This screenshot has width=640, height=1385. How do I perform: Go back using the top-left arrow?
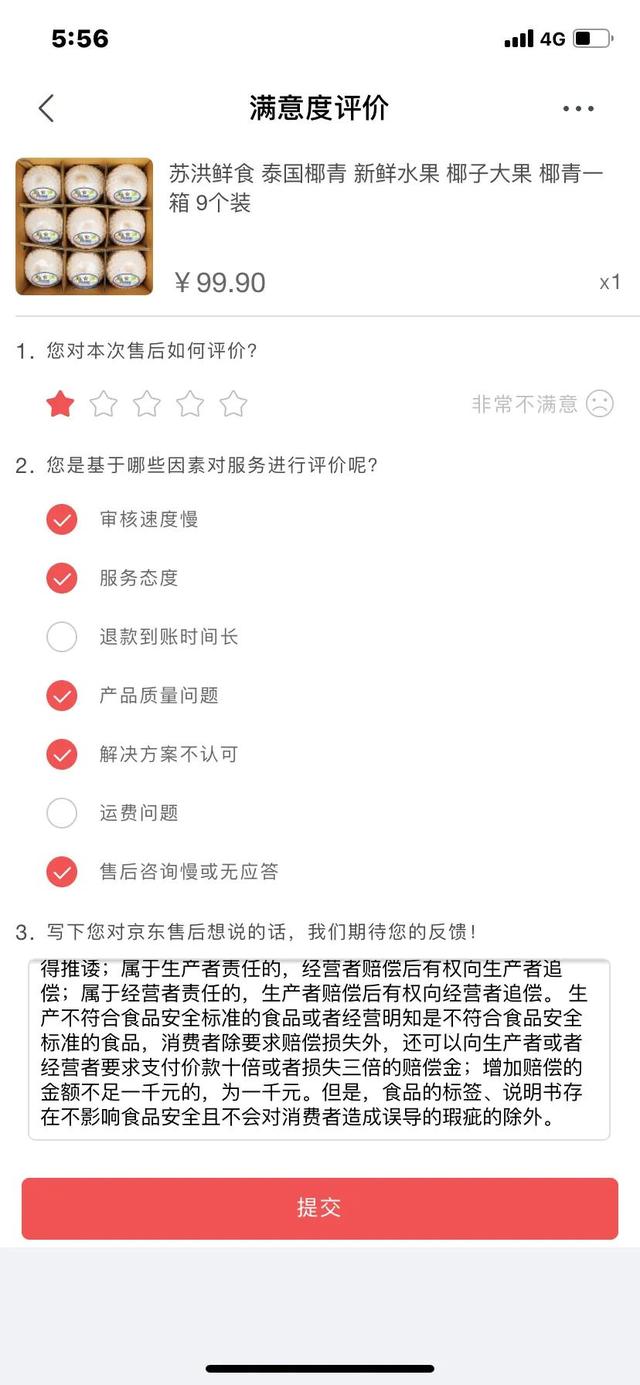(x=46, y=108)
